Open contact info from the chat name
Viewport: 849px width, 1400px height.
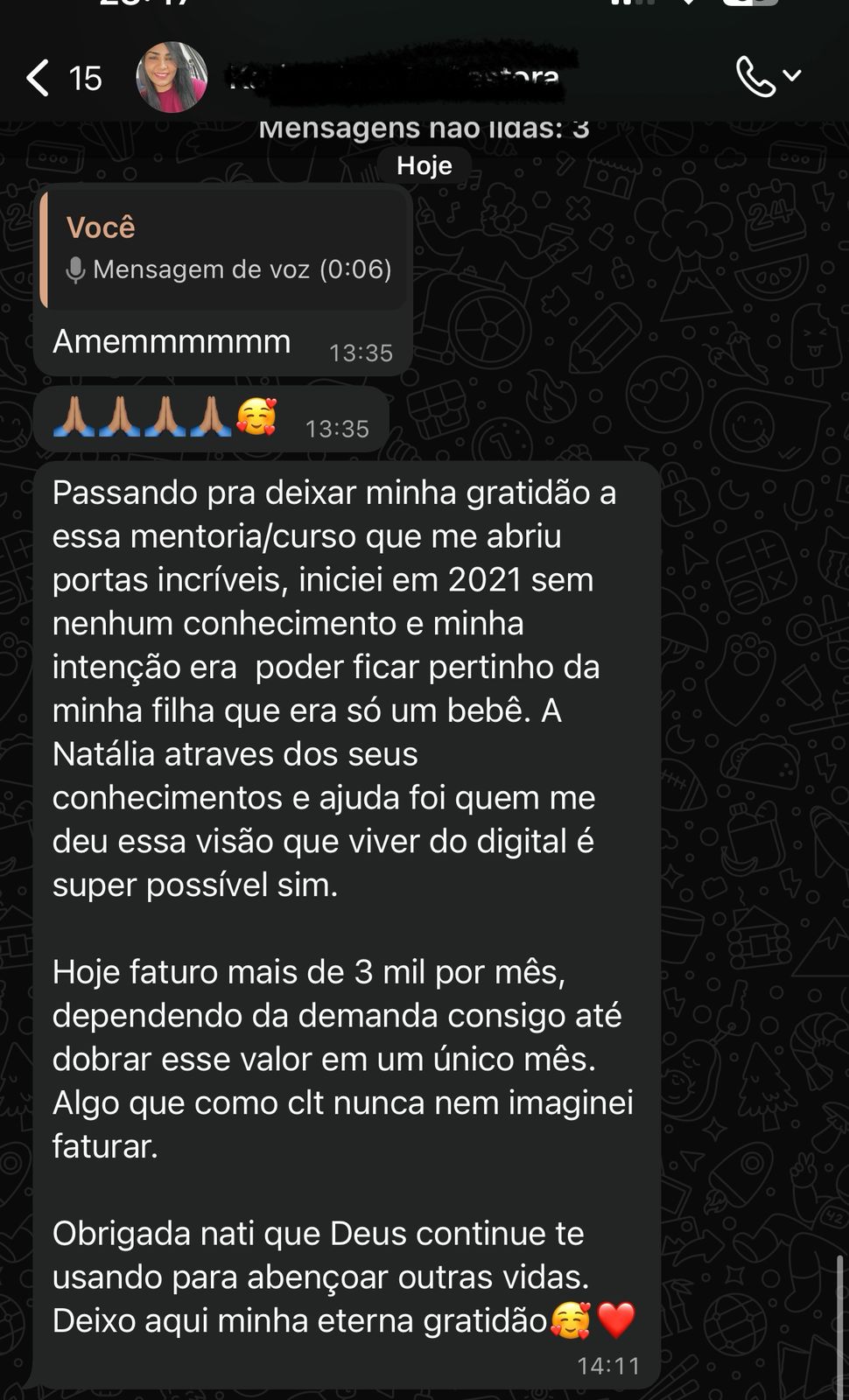pyautogui.click(x=394, y=77)
